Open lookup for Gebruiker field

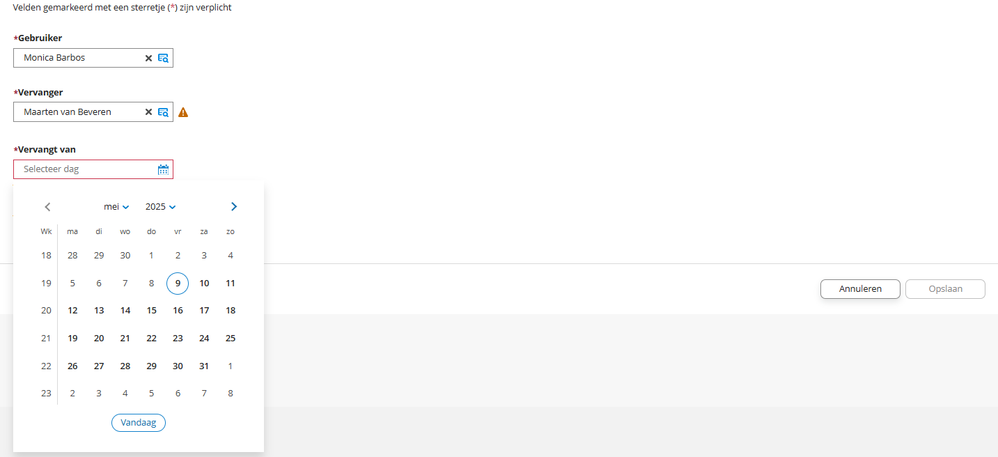(163, 58)
